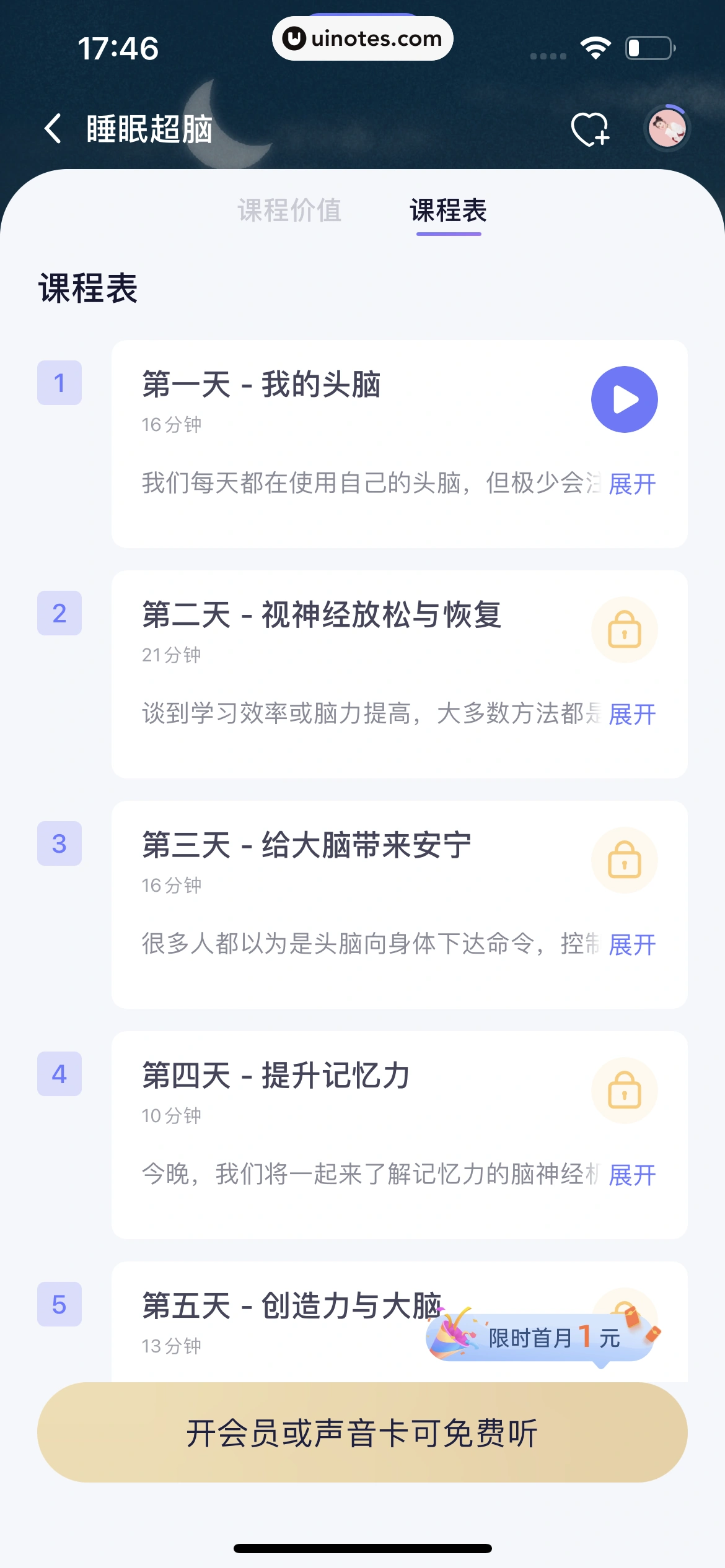This screenshot has width=725, height=1568.
Task: Click the battery indicator in status bar
Action: pos(649,47)
